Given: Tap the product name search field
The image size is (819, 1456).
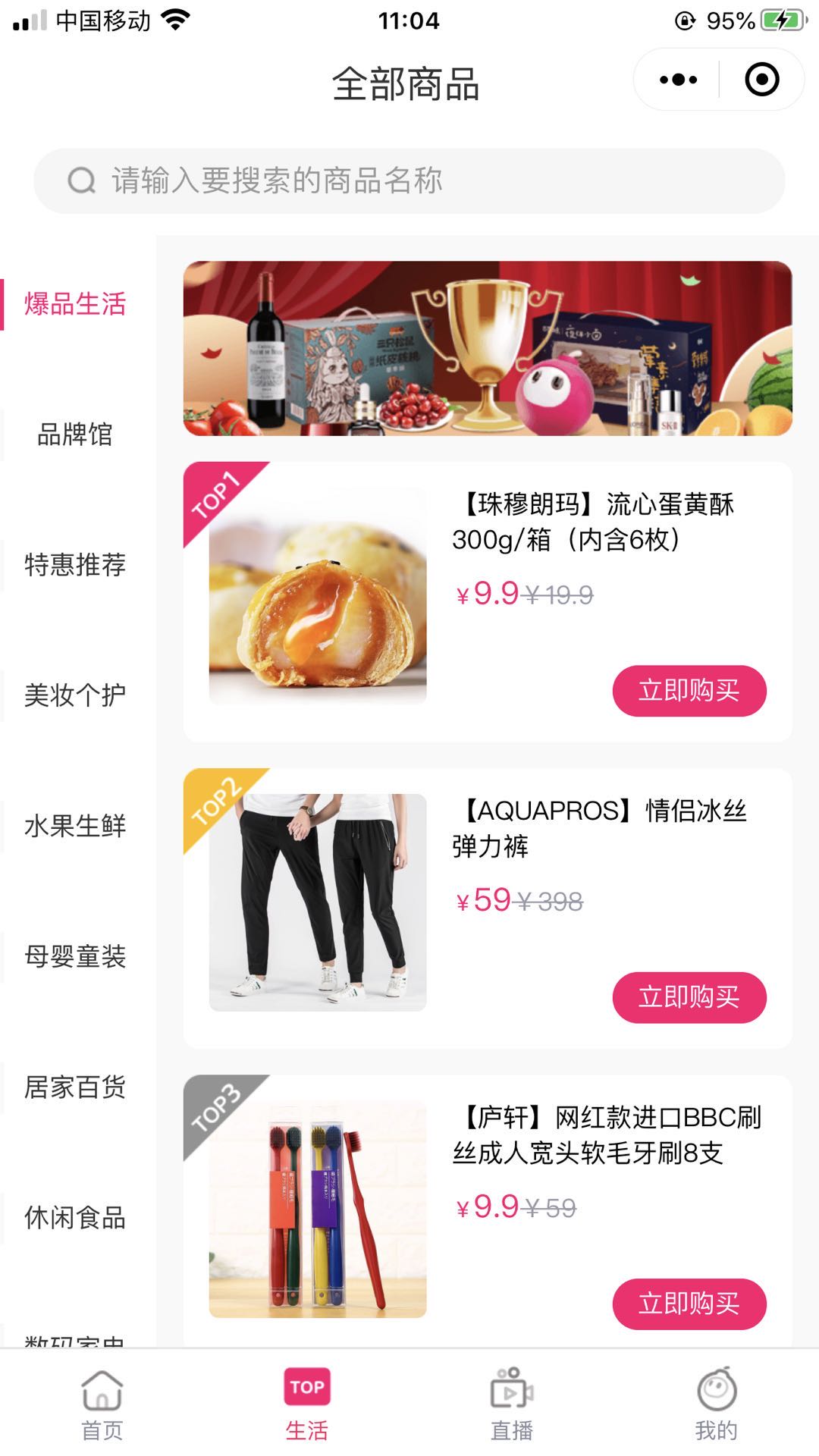Looking at the screenshot, I should (409, 180).
